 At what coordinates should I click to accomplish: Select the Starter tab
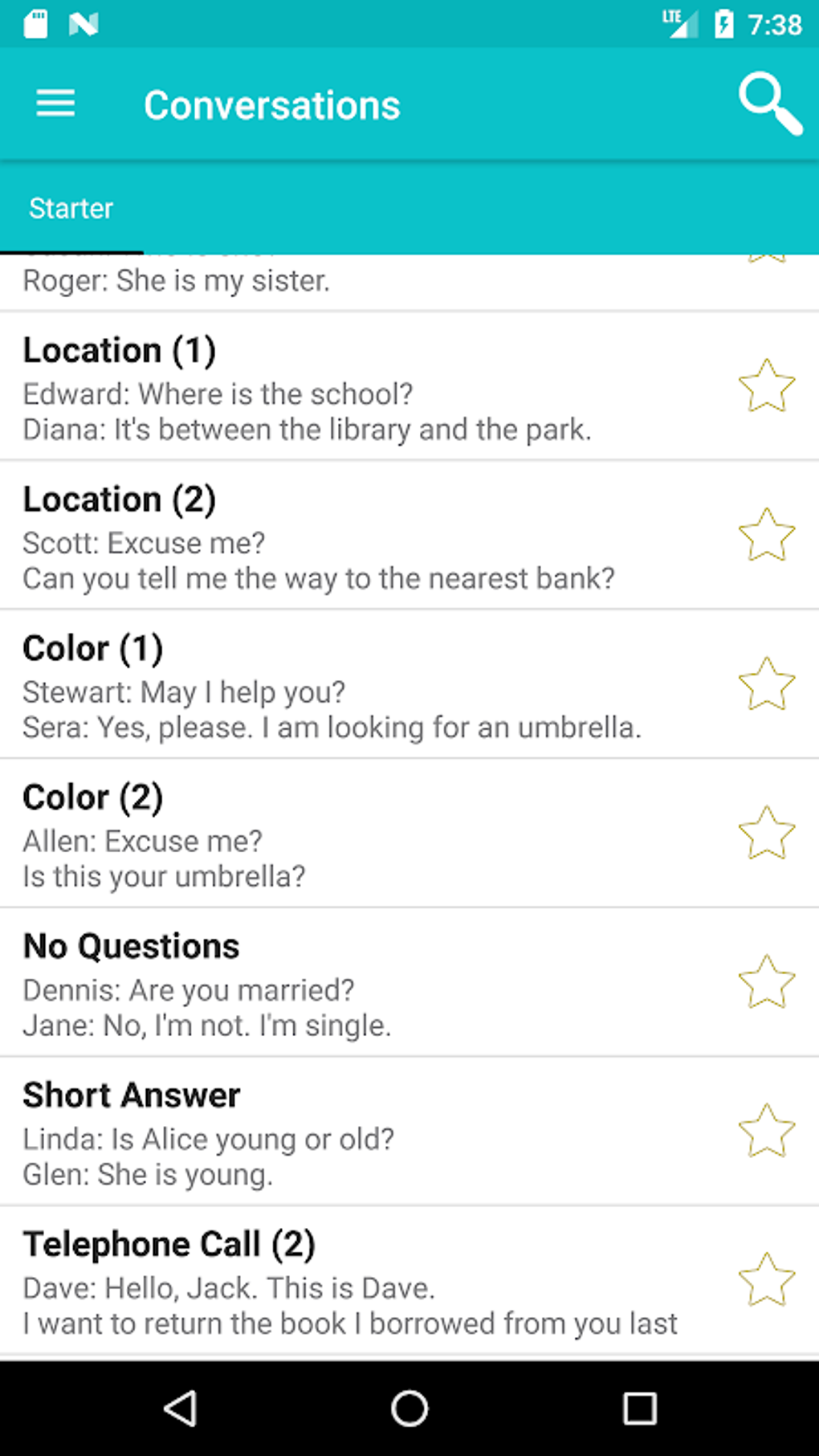tap(71, 209)
